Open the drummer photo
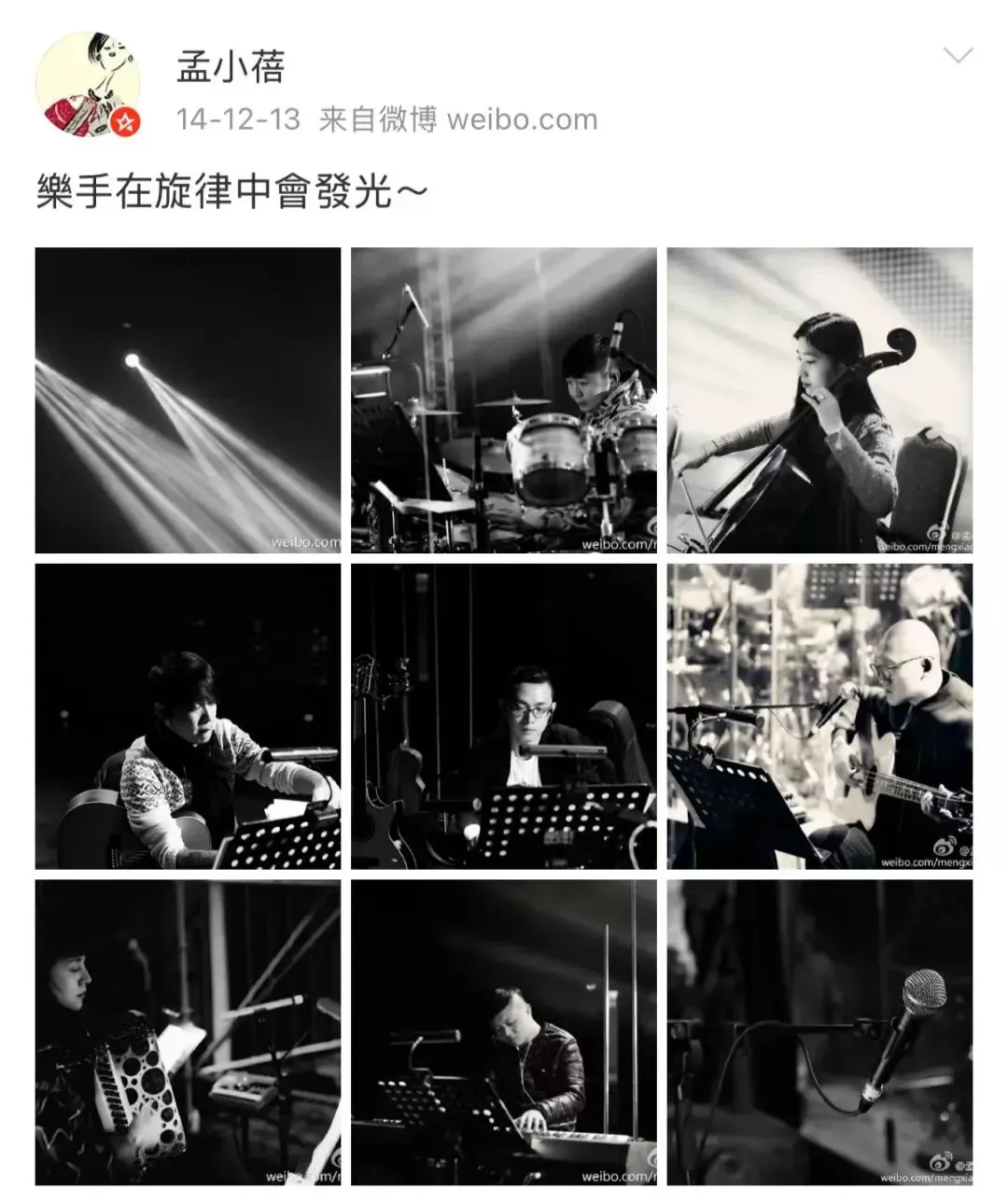1008x1204 pixels. [504, 400]
